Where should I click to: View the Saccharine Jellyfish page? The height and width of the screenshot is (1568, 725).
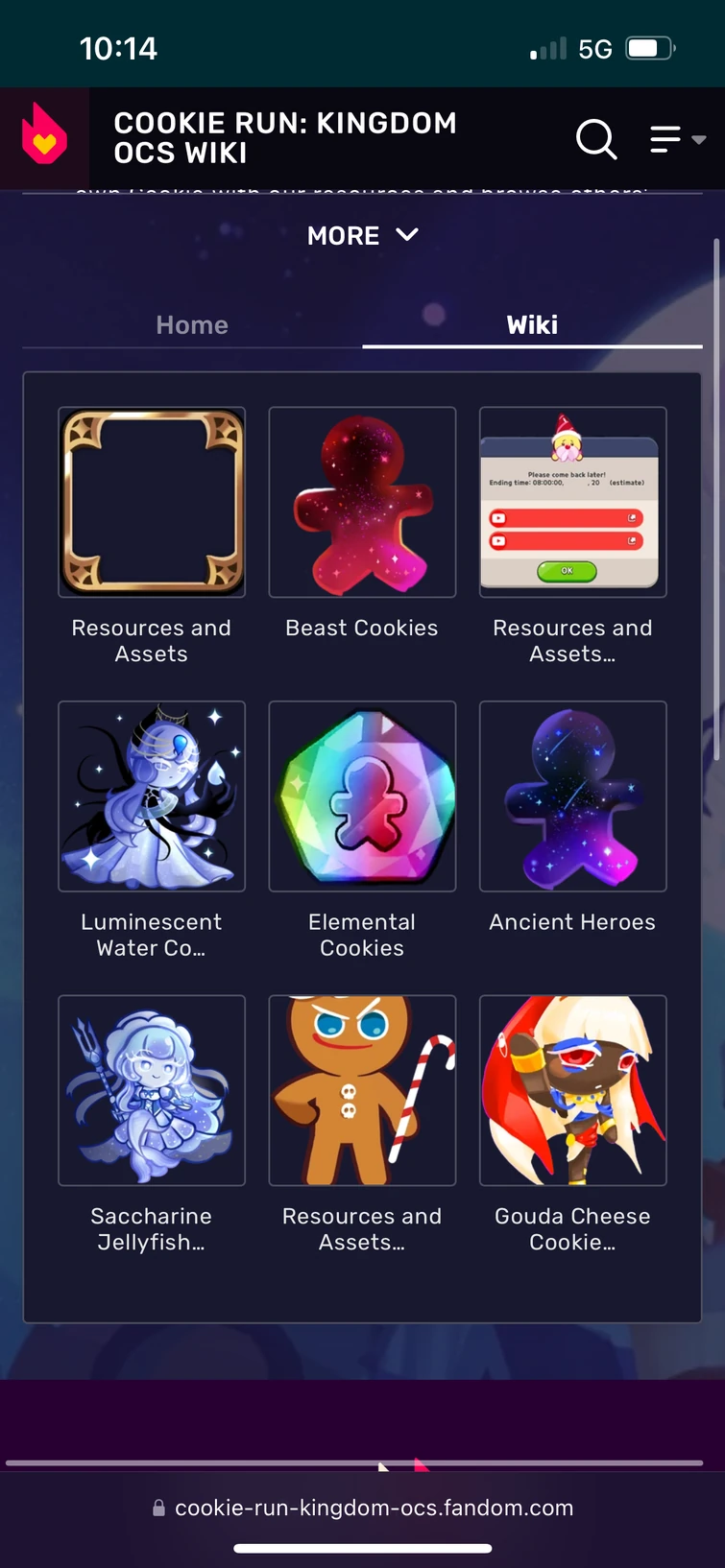152,1125
